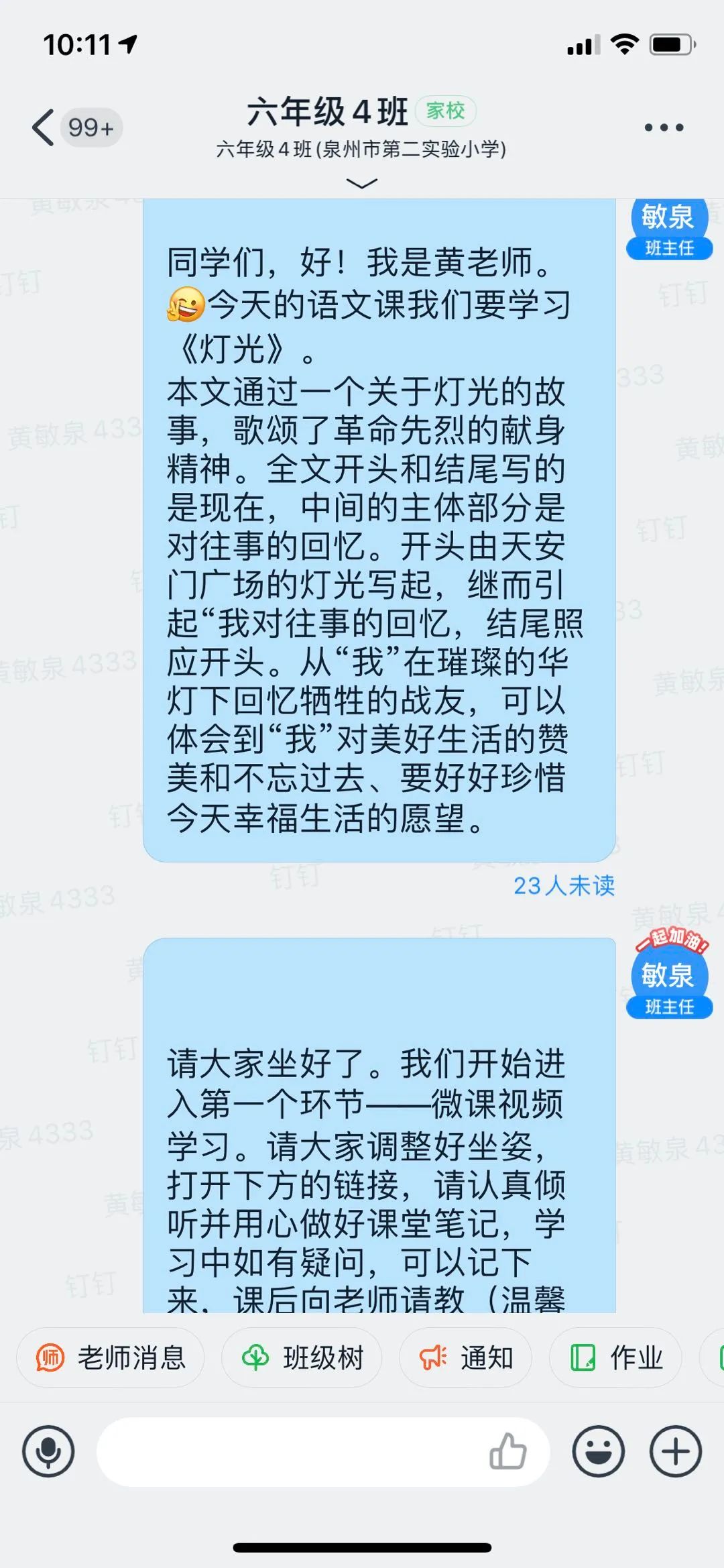Open the 老师消息 chip
This screenshot has height=1568, width=724.
tap(111, 1358)
